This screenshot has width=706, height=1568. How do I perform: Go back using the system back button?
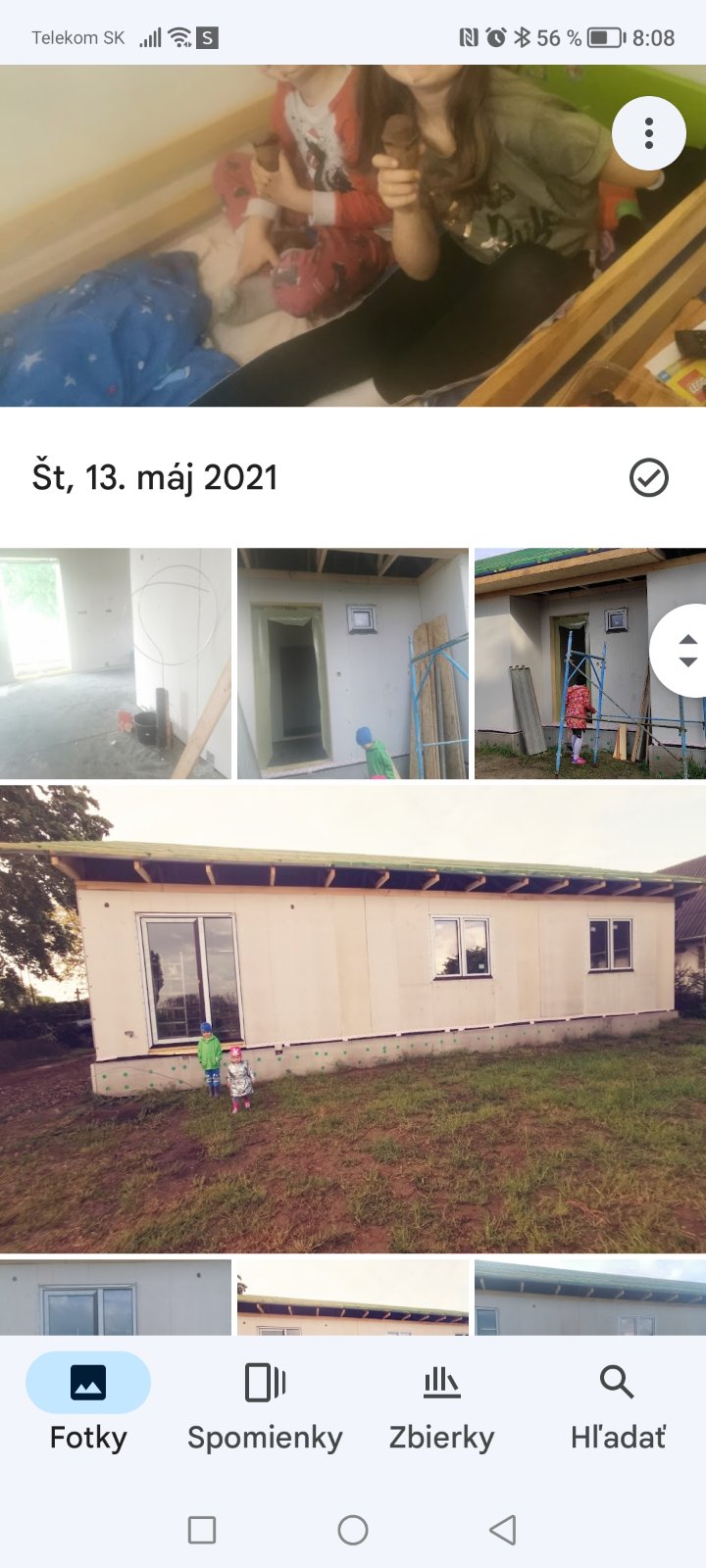503,1530
